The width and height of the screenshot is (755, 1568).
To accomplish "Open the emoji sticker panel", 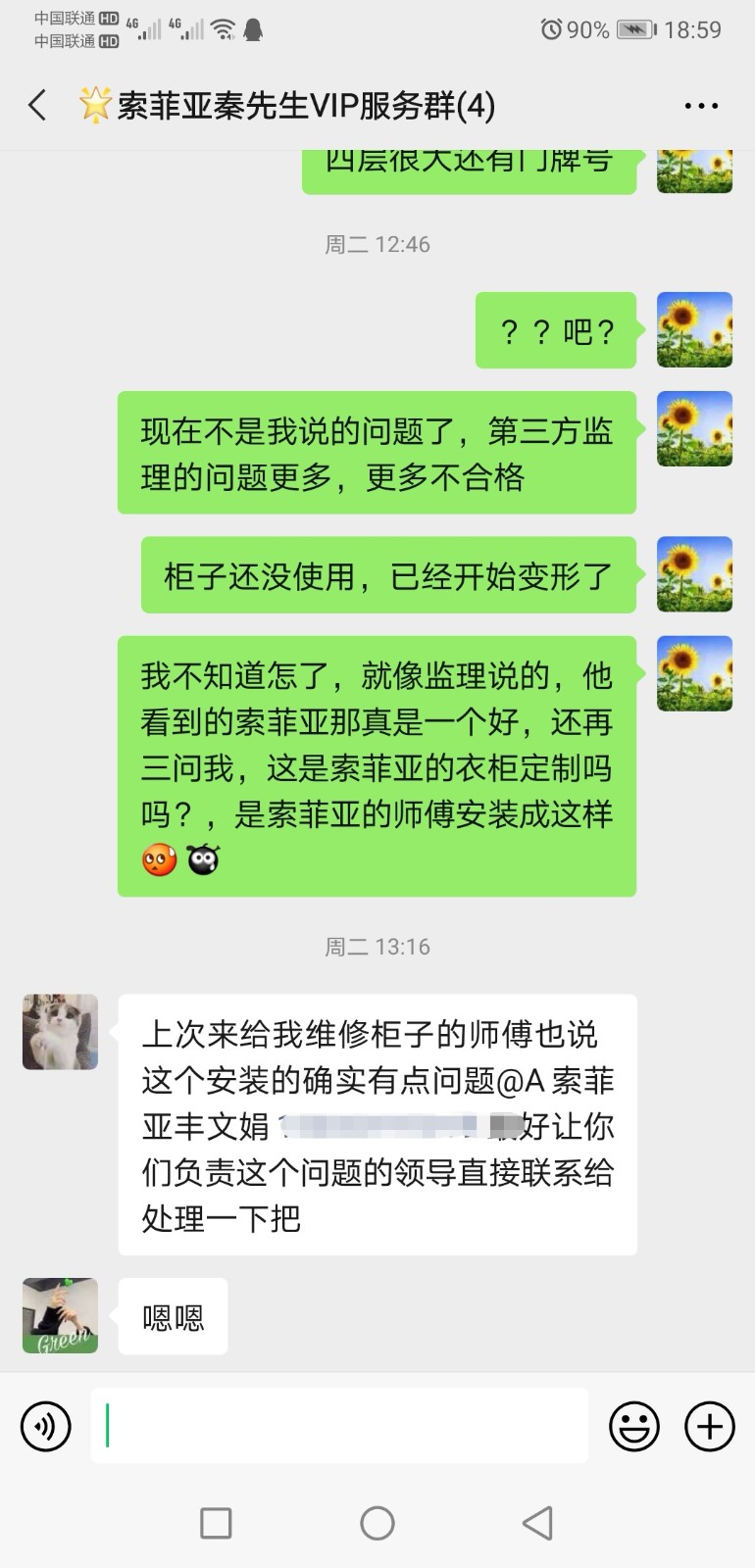I will (x=634, y=1426).
